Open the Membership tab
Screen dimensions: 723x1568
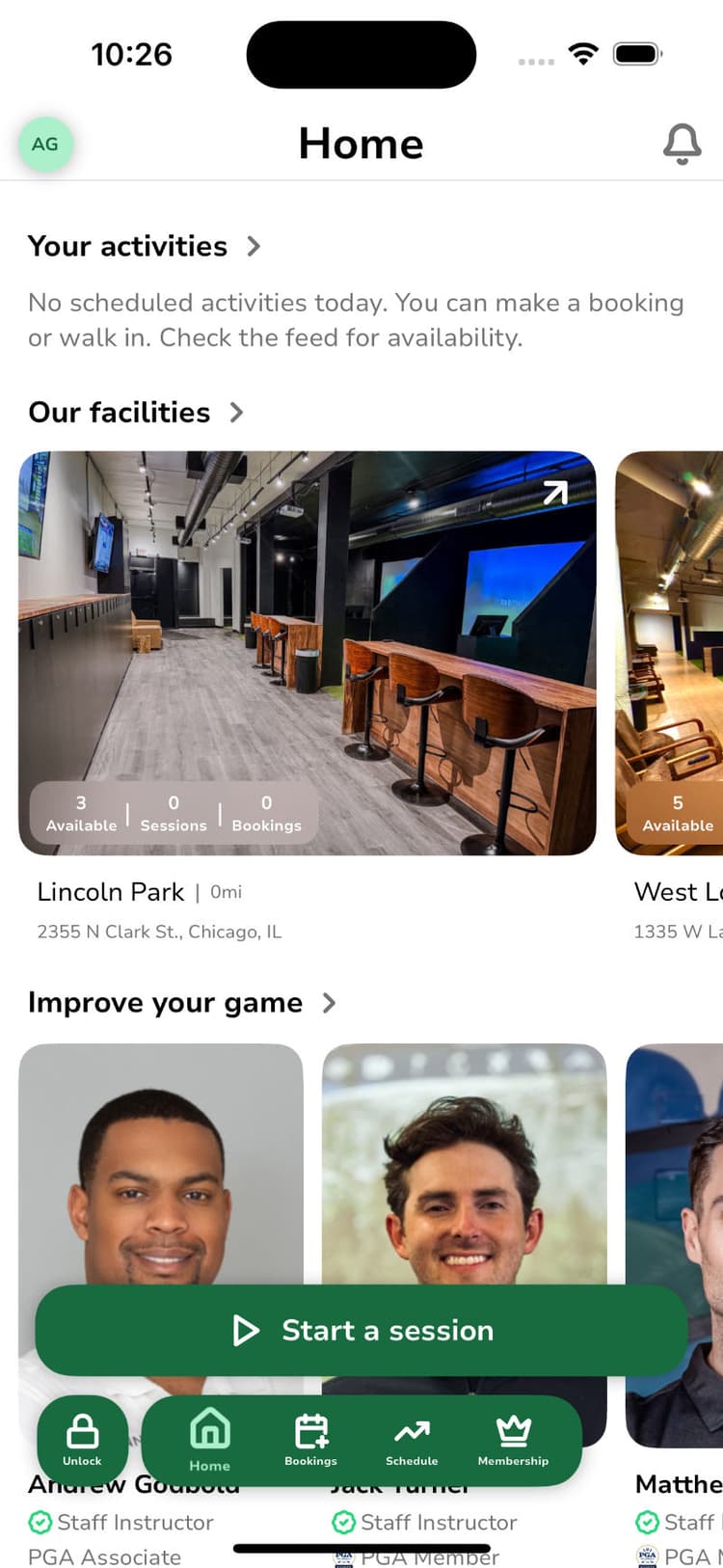(513, 1440)
